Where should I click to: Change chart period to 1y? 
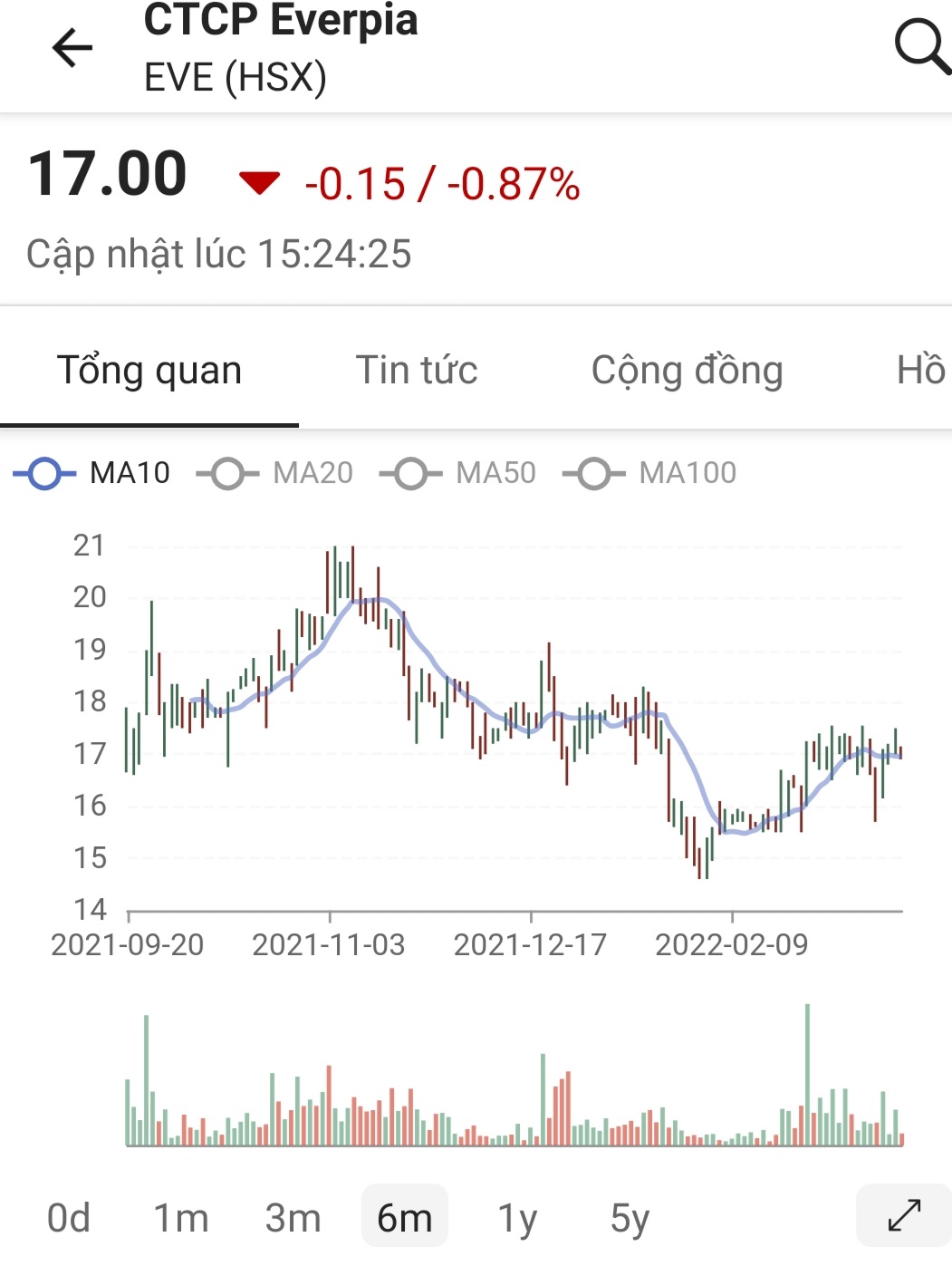(x=517, y=1217)
